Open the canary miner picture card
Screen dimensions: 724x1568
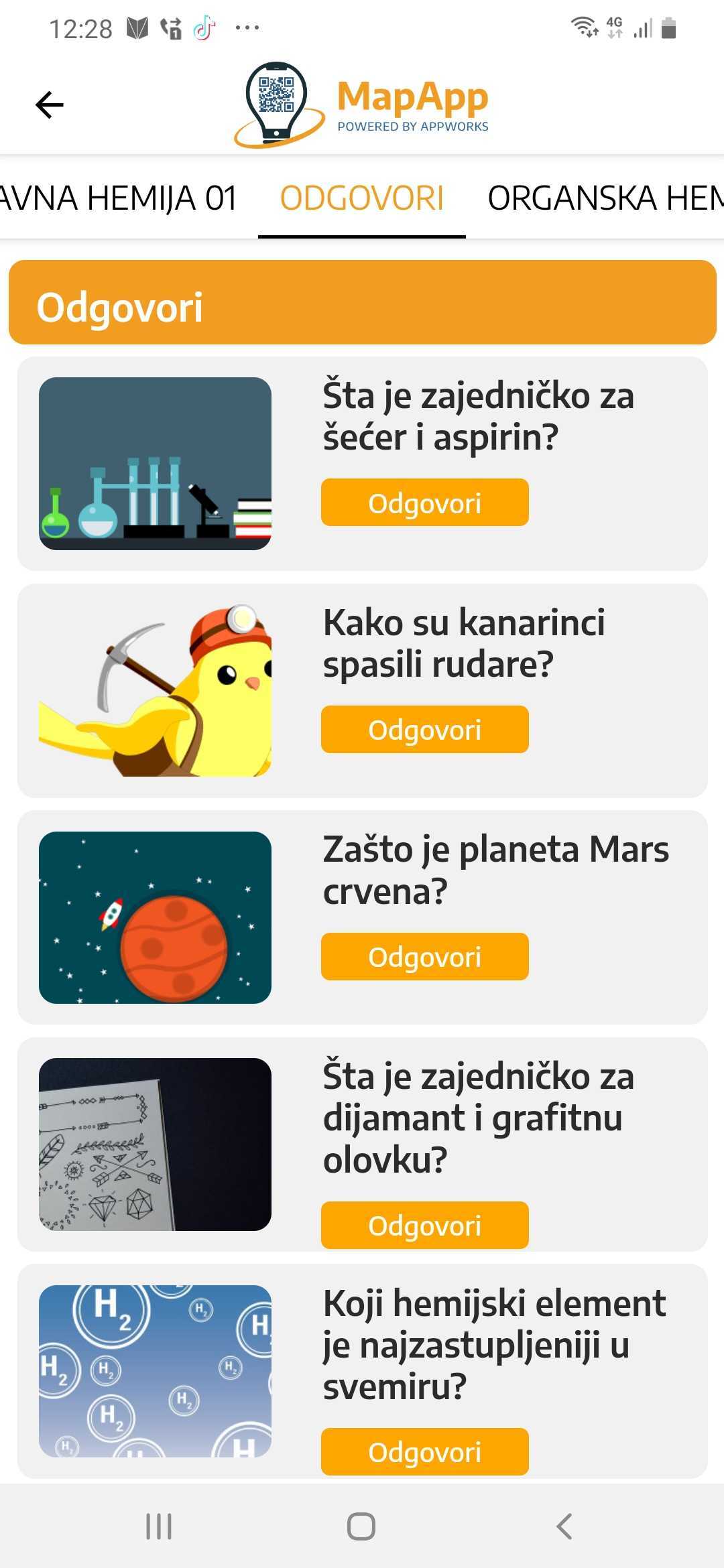(155, 691)
